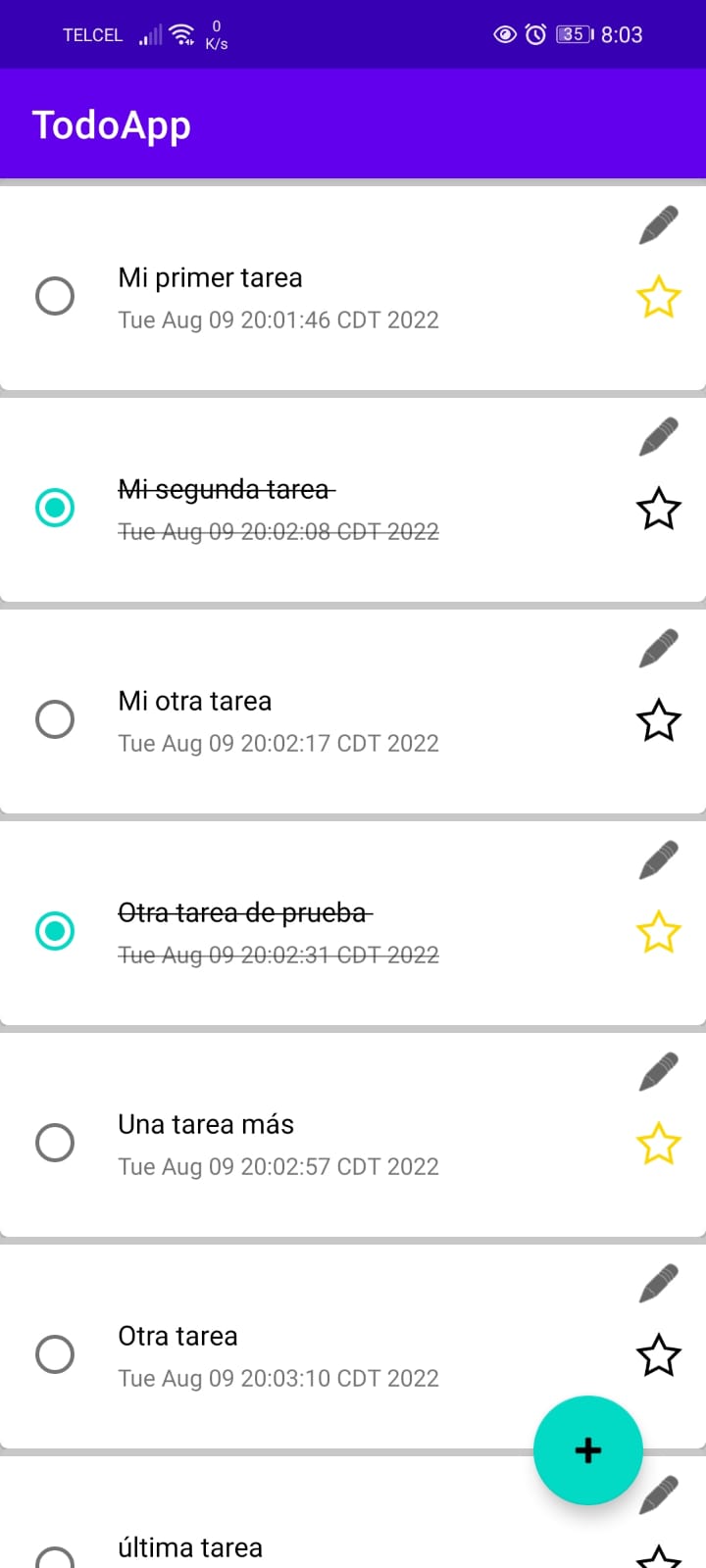
Task: Remove star from 'Otra tarea de prueba'
Action: coord(659,932)
